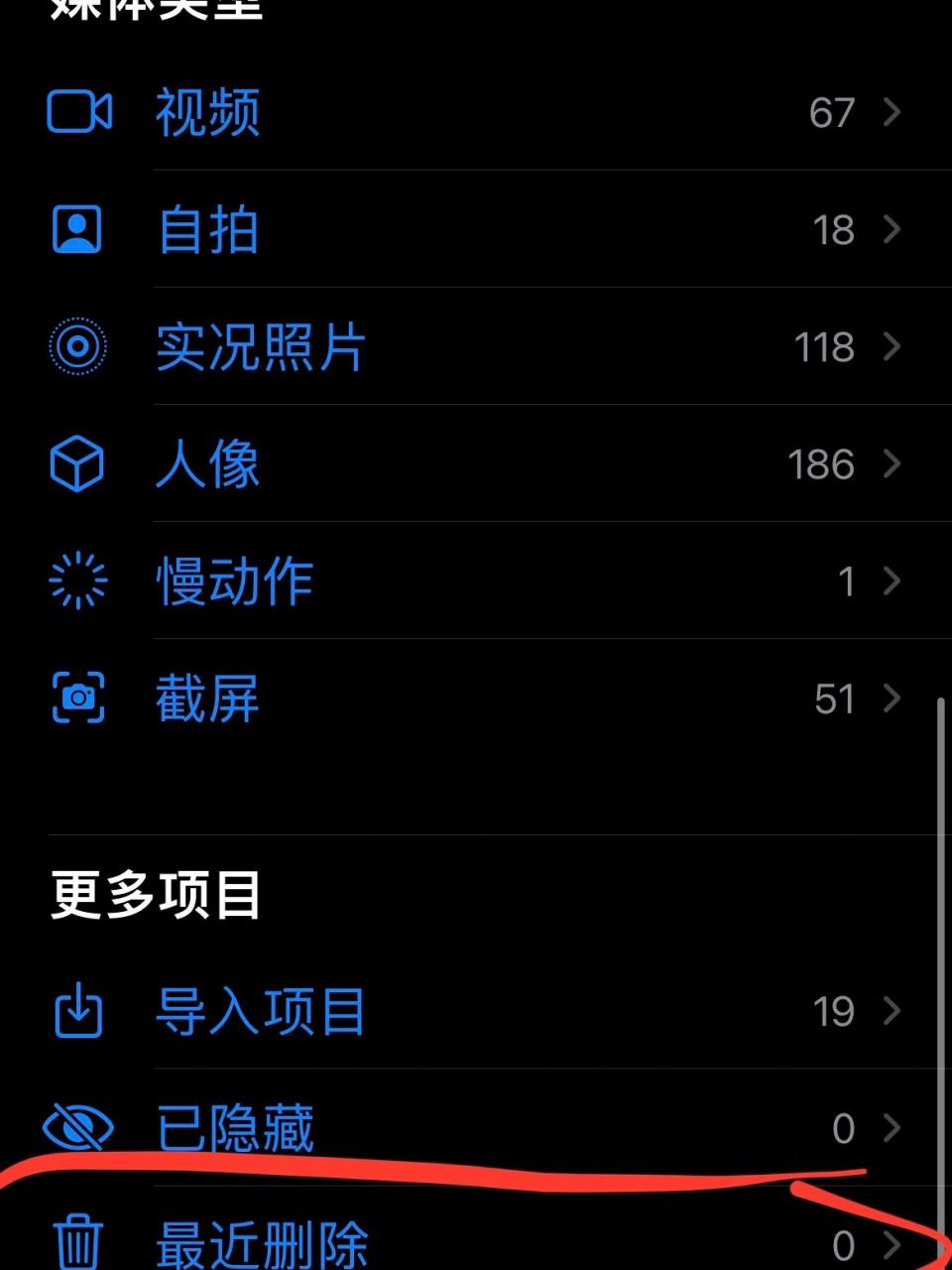Expand the 实况照片 row chevron
This screenshot has width=952, height=1270.
click(890, 347)
